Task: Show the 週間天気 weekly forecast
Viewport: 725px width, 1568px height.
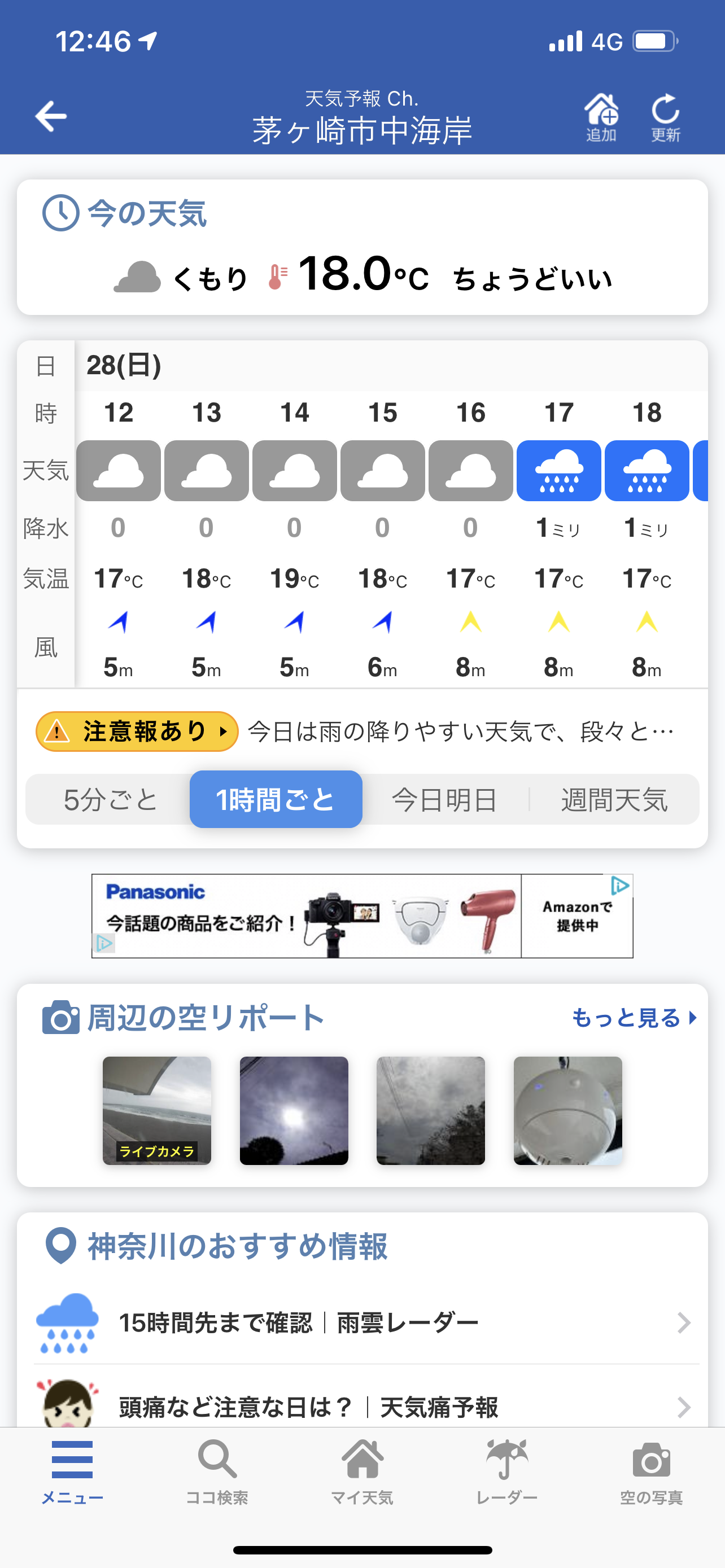Action: pyautogui.click(x=614, y=799)
